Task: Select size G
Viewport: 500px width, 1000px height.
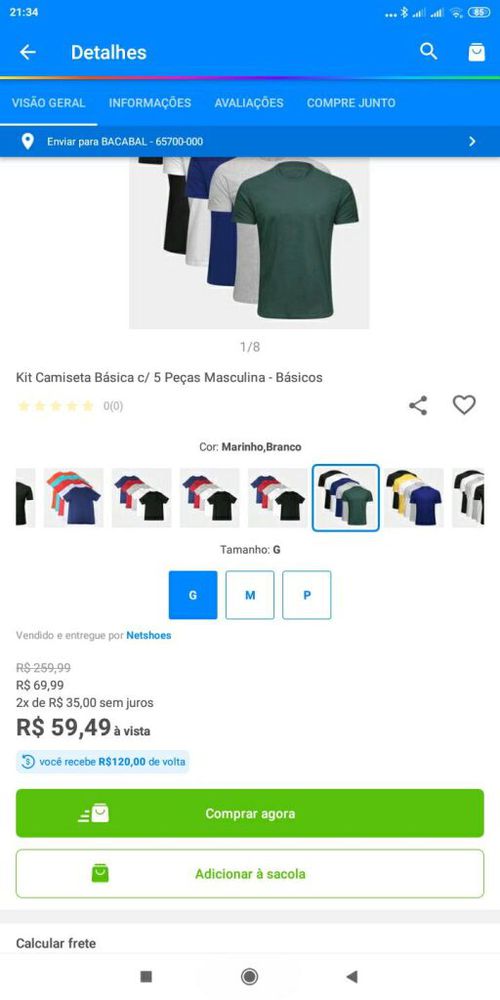Action: 193,595
